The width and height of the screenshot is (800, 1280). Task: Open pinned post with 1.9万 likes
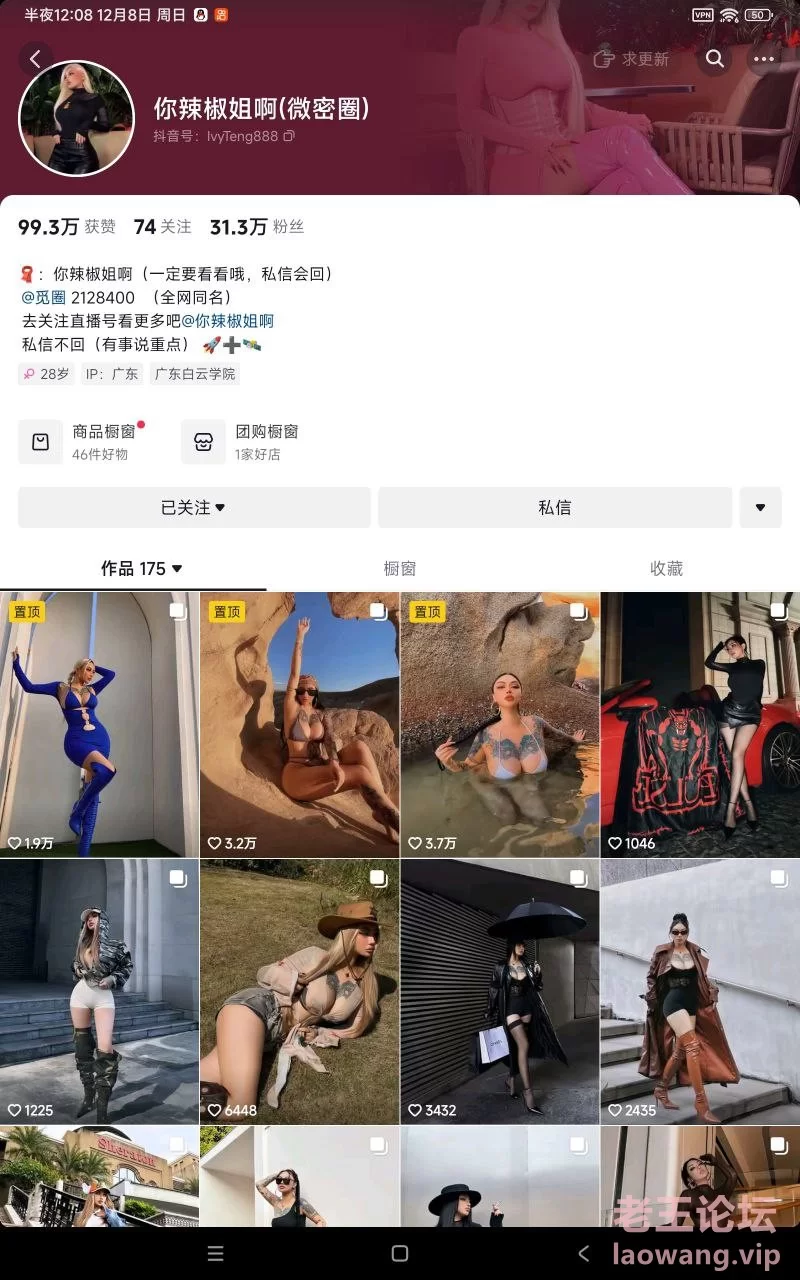point(99,725)
